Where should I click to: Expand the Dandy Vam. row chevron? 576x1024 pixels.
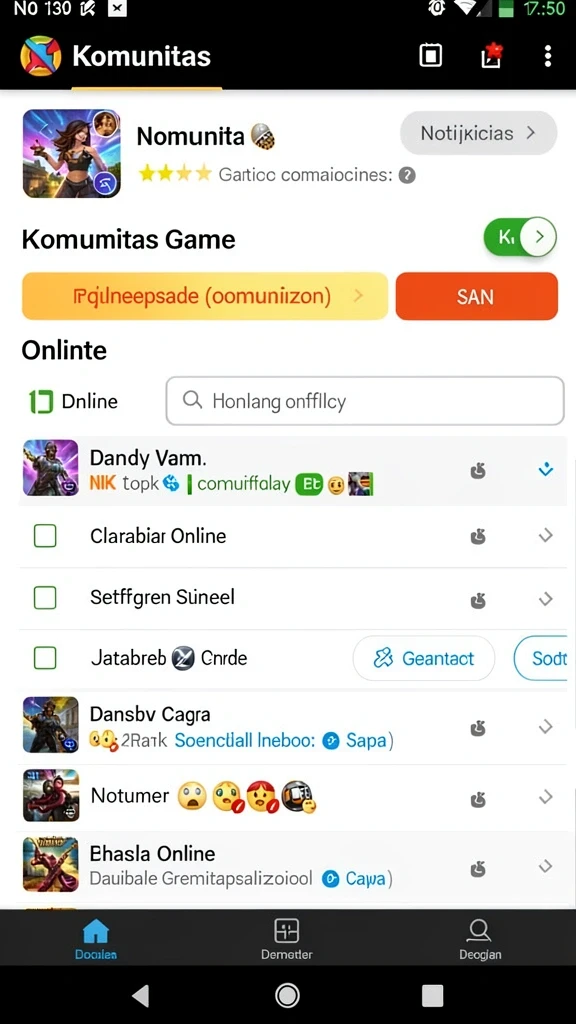[x=545, y=470]
